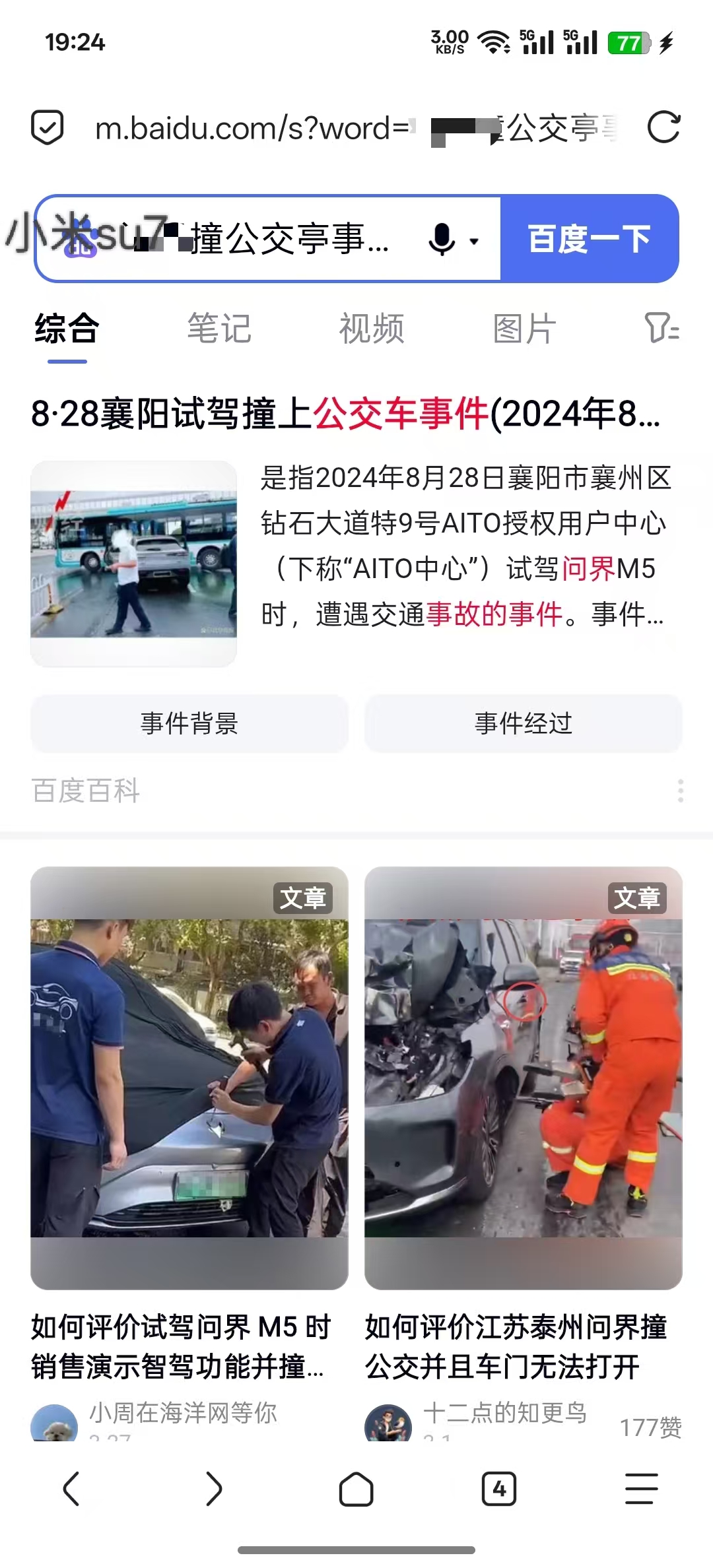View the 4 open browser tabs
The image size is (713, 1568).
(499, 1489)
